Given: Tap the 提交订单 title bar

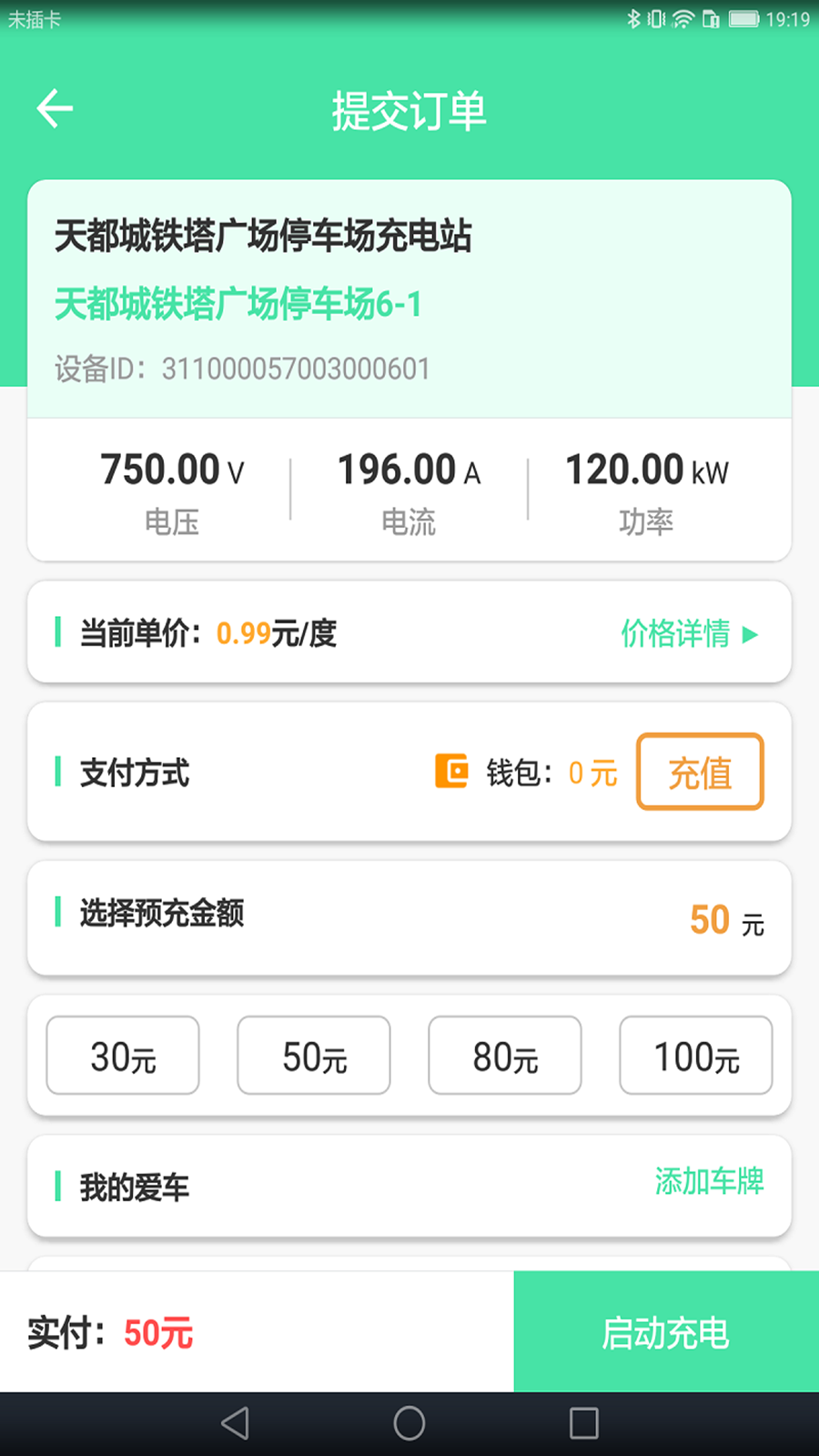Looking at the screenshot, I should point(409,111).
